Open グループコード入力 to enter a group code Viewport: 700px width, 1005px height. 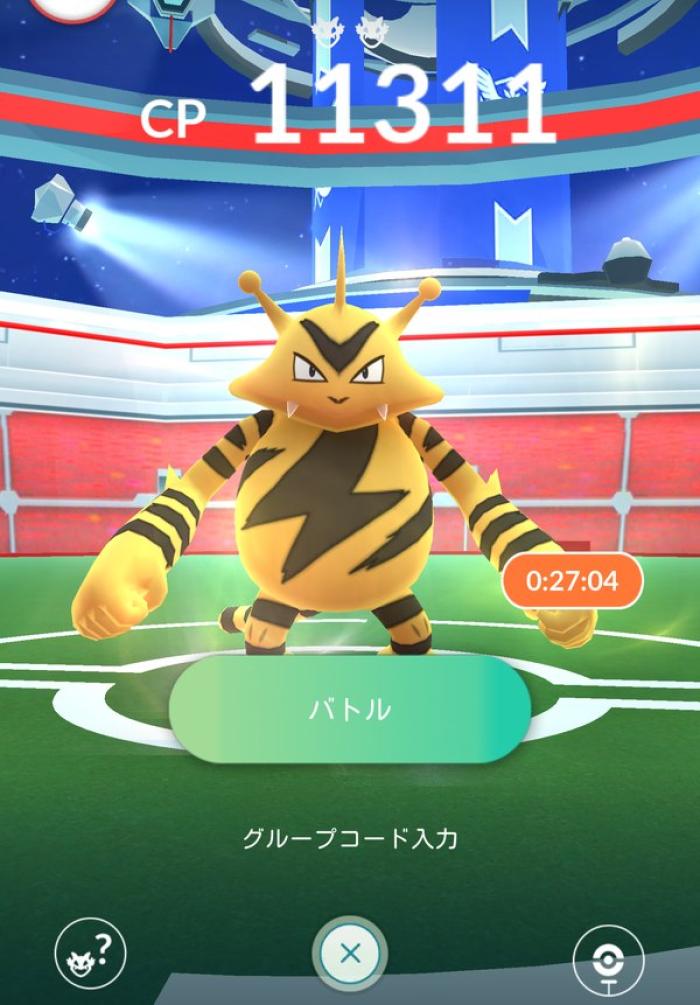[x=350, y=838]
